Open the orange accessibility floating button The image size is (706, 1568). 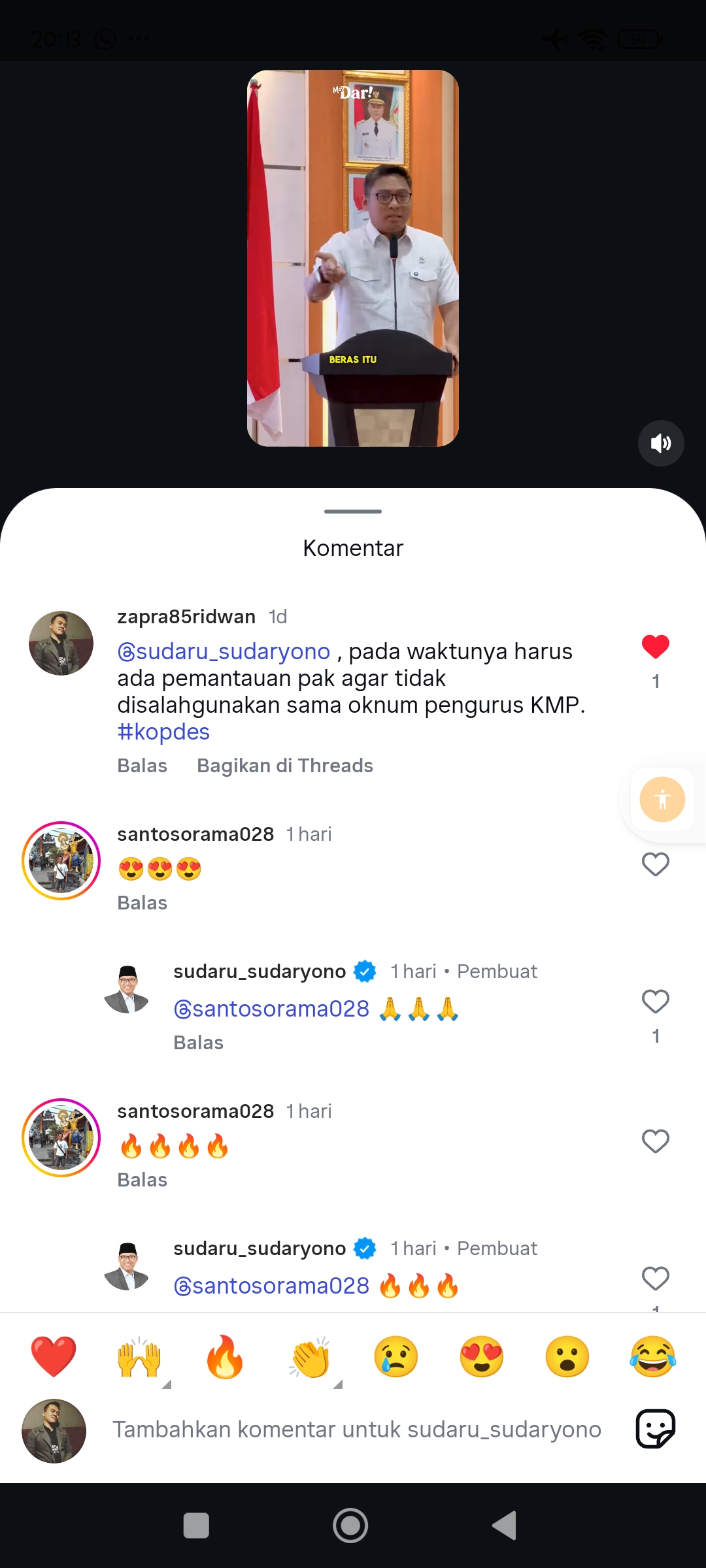662,799
